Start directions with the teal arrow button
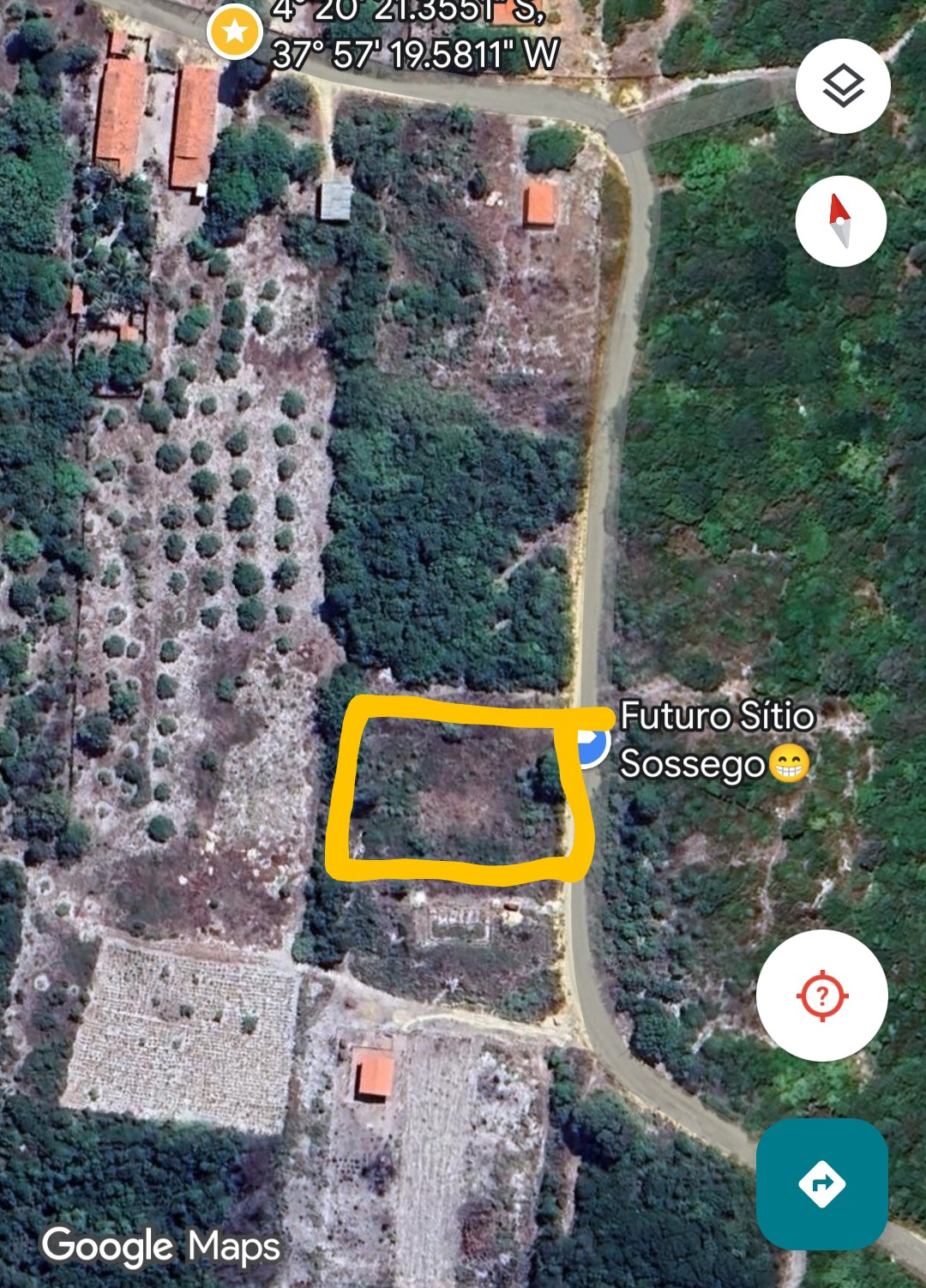Viewport: 926px width, 1288px height. point(821,1183)
